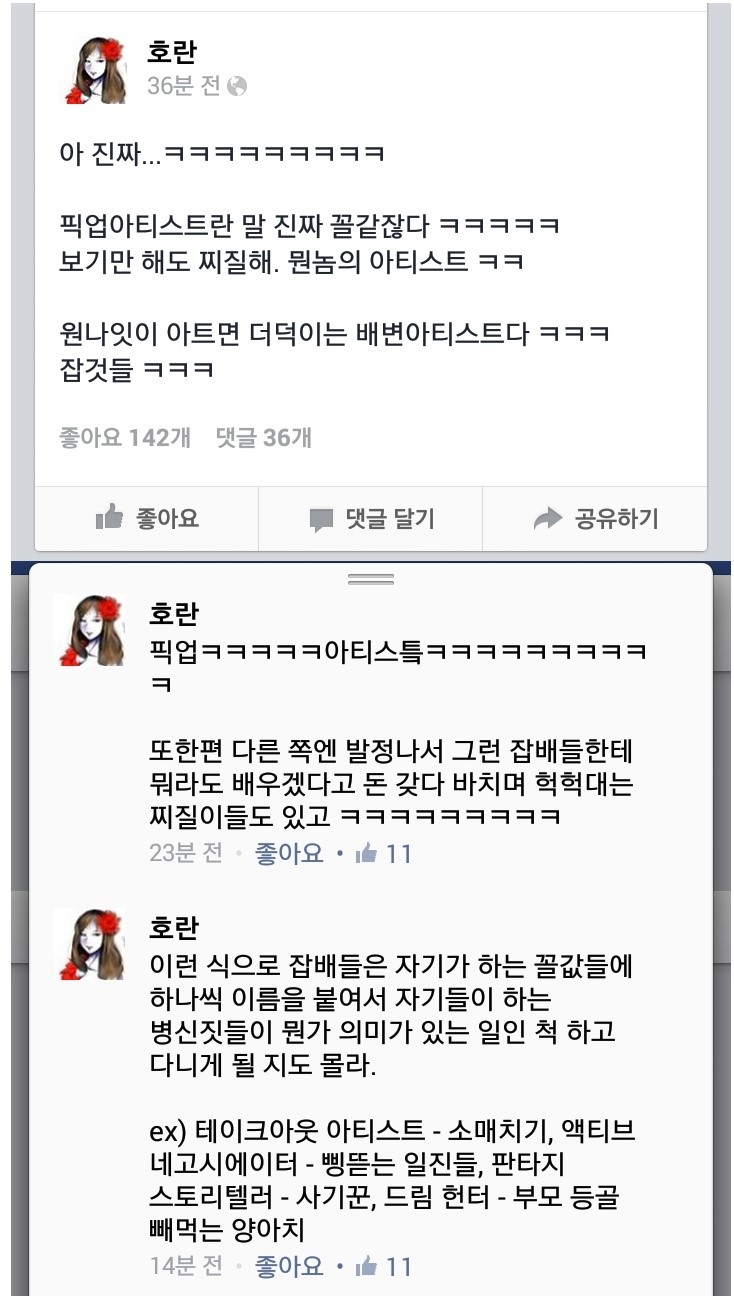Viewport: 734px width, 1296px height.
Task: See who liked the 14분 전 comment
Action: (385, 1267)
